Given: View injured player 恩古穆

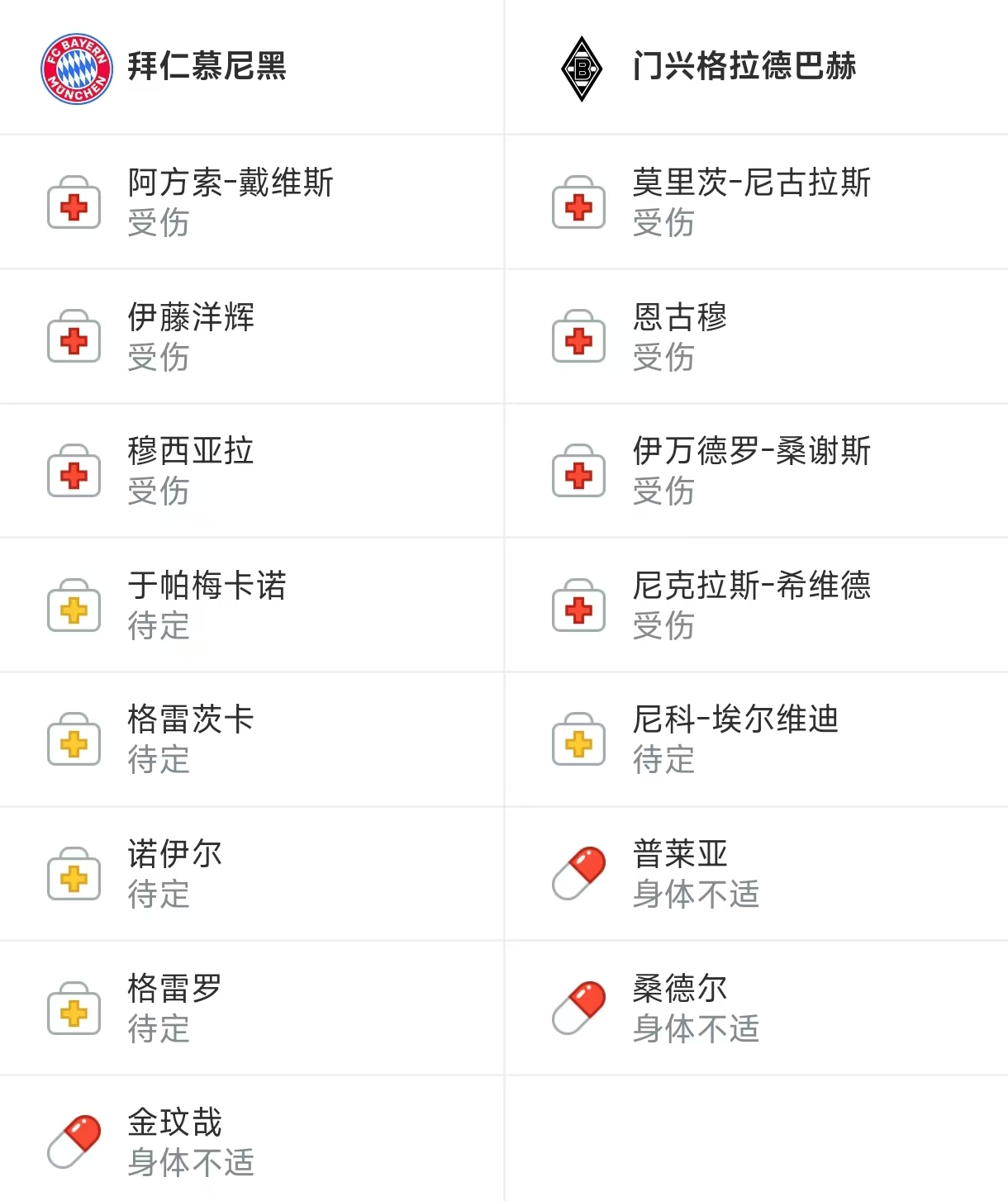Looking at the screenshot, I should (x=680, y=336).
